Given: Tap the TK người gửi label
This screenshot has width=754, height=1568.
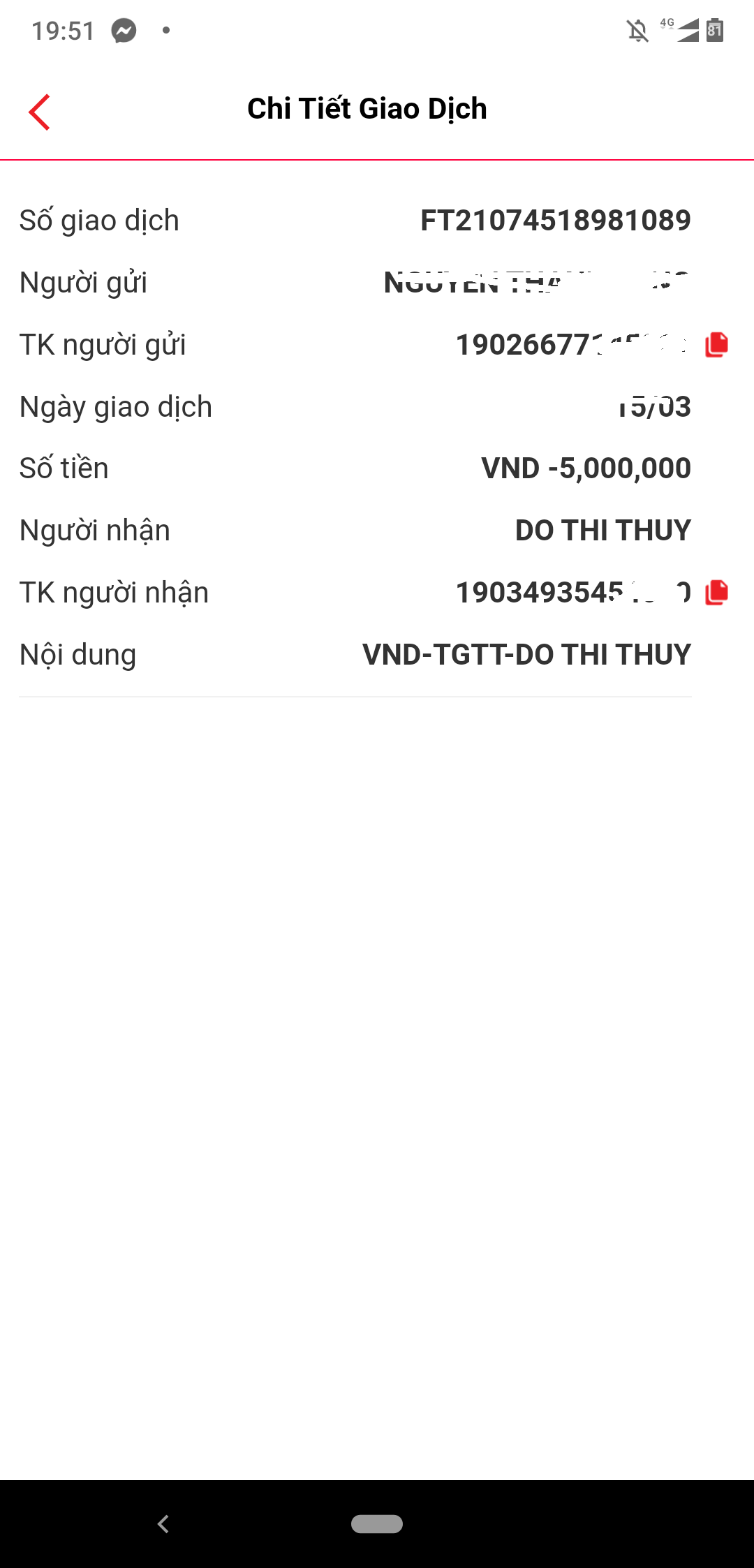Looking at the screenshot, I should (x=102, y=345).
